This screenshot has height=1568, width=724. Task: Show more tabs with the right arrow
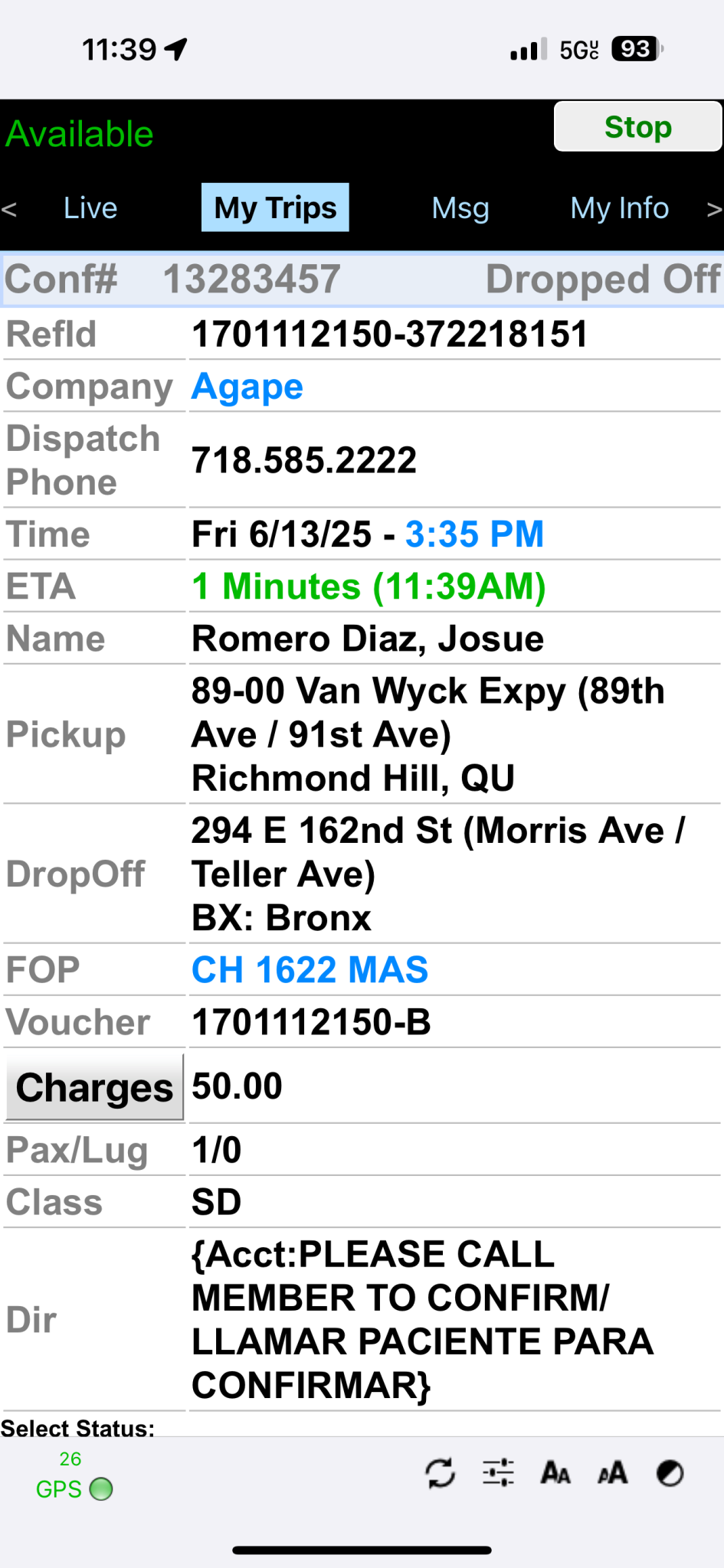tap(714, 209)
